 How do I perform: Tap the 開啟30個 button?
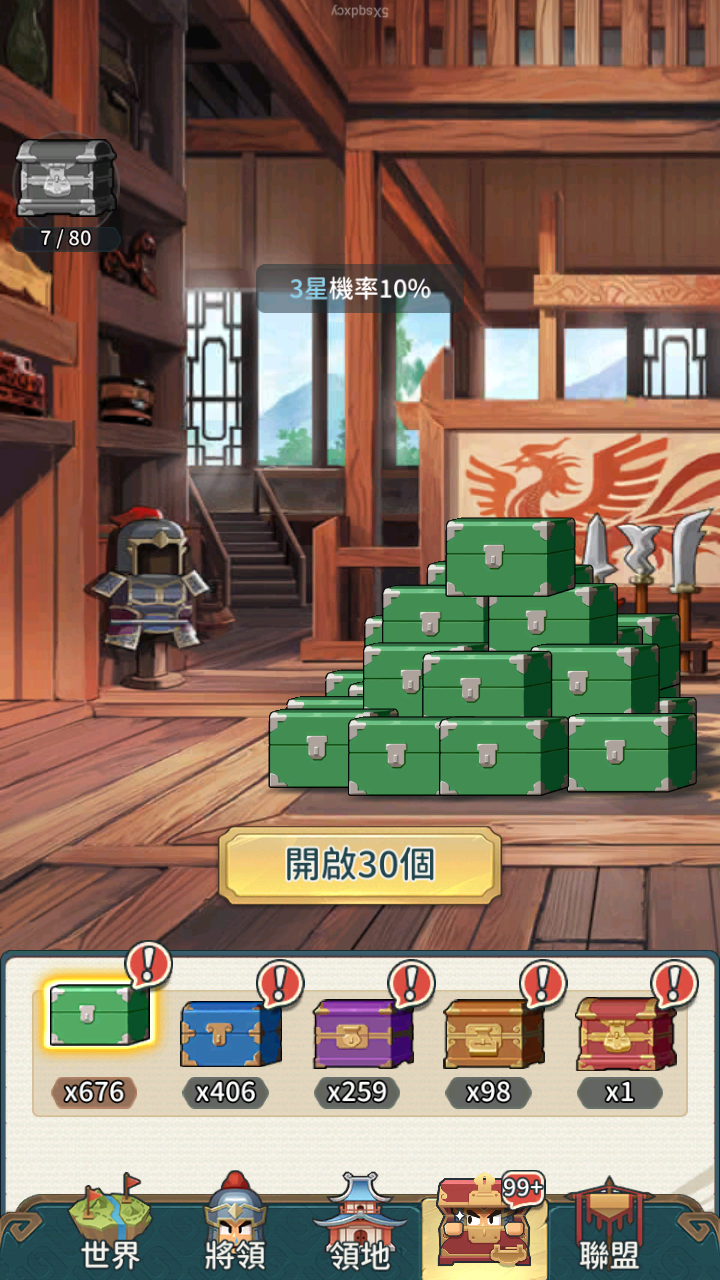(360, 865)
